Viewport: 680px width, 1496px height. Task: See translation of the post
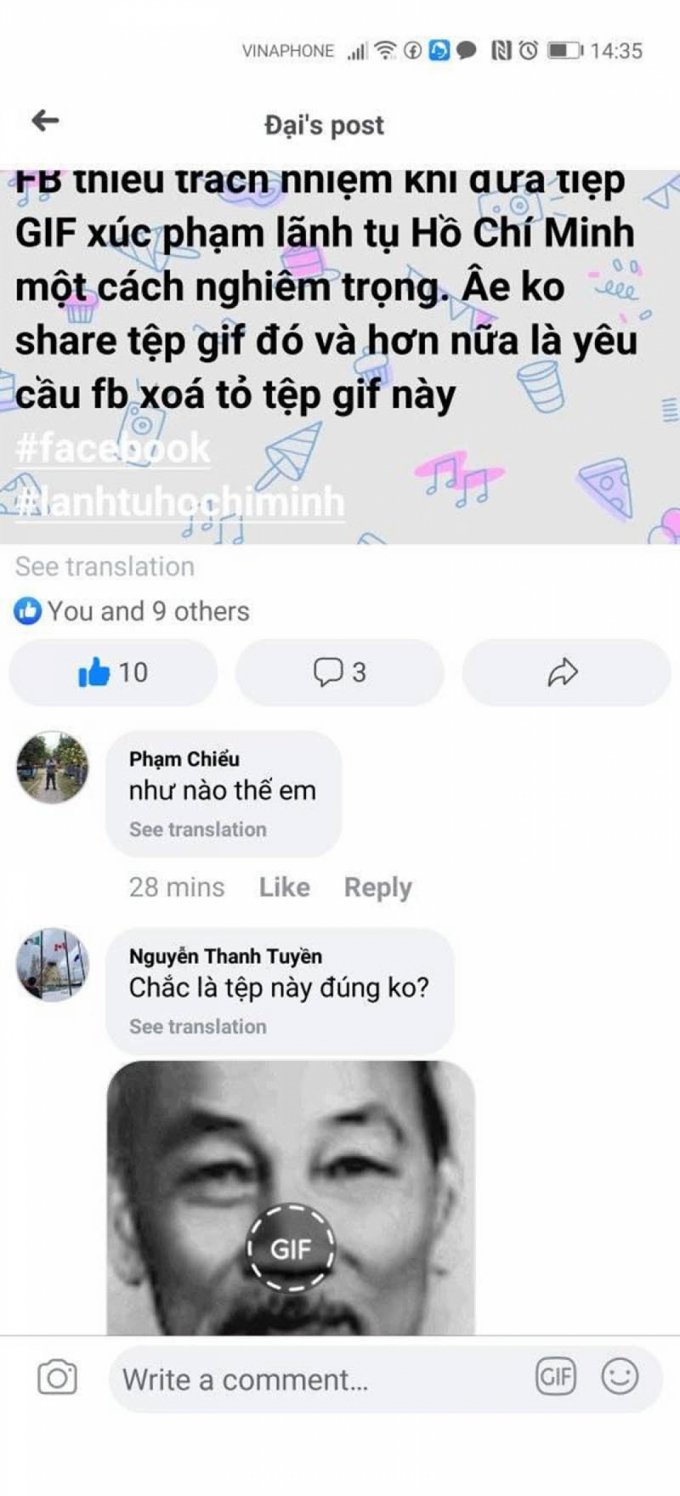[104, 567]
